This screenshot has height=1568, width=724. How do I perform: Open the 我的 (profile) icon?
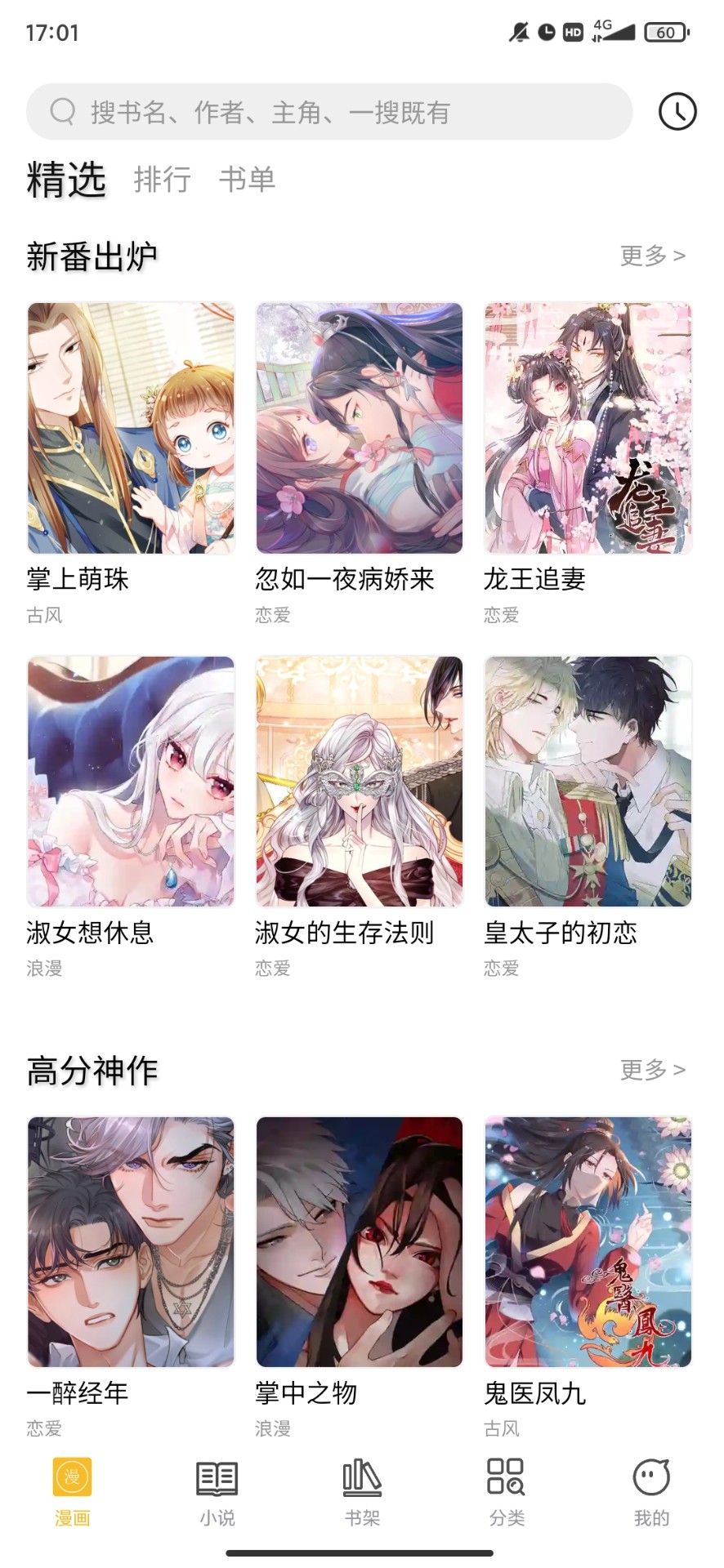pos(651,1480)
